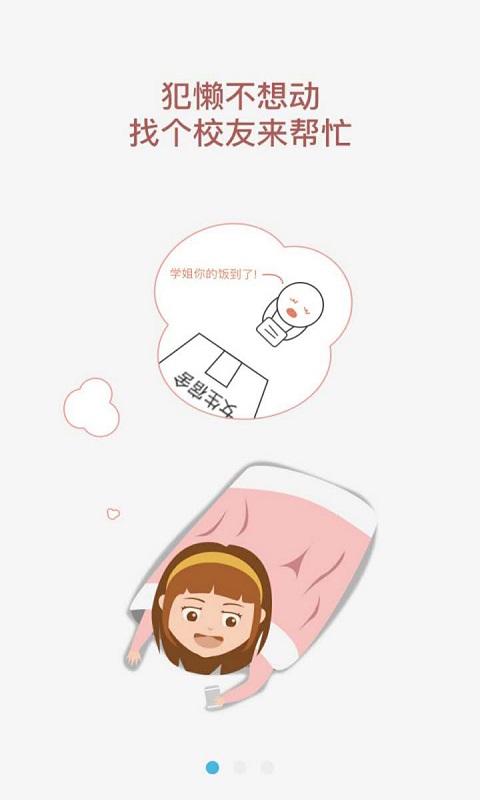Select the first highlighted page indicator dot
Screen dimensions: 480x800
(x=213, y=767)
